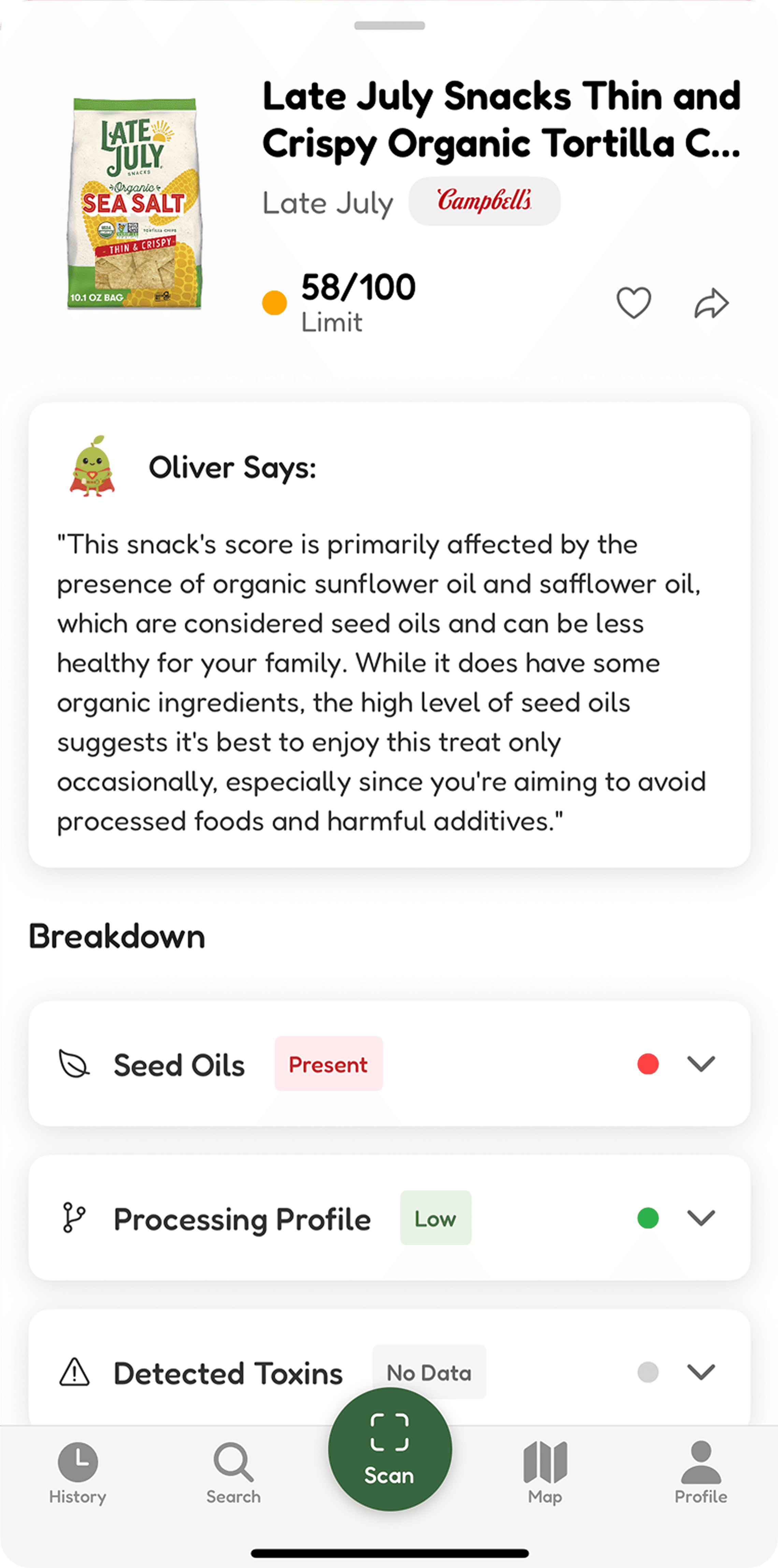Share the Late July tortilla chips product

click(x=711, y=302)
